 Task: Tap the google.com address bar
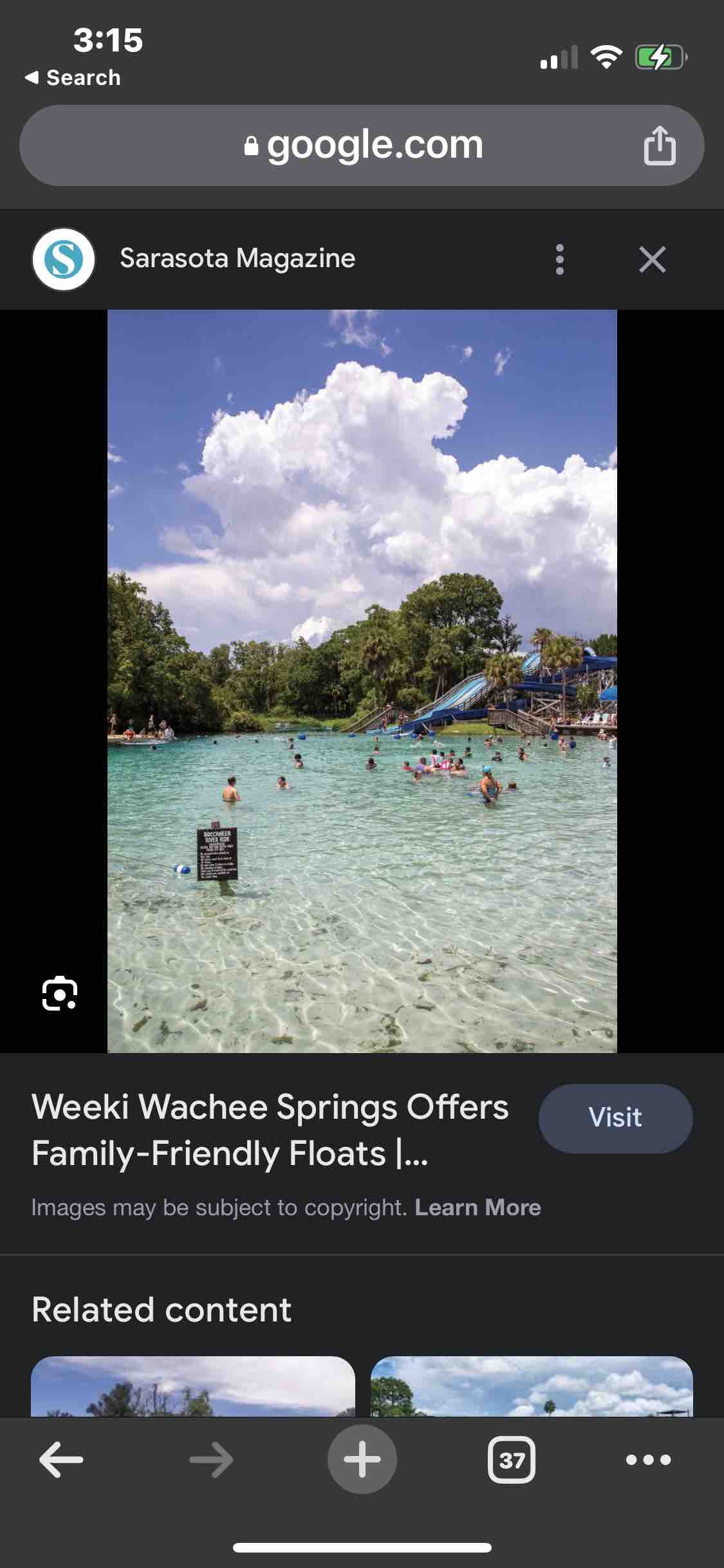tap(362, 145)
